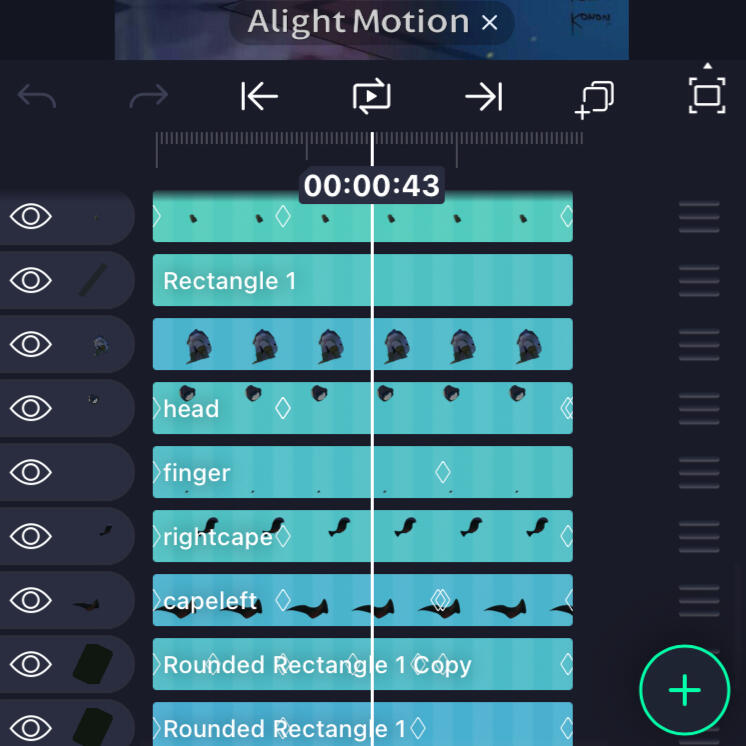Image resolution: width=746 pixels, height=746 pixels.
Task: Add a new layer with plus button
Action: tap(685, 690)
